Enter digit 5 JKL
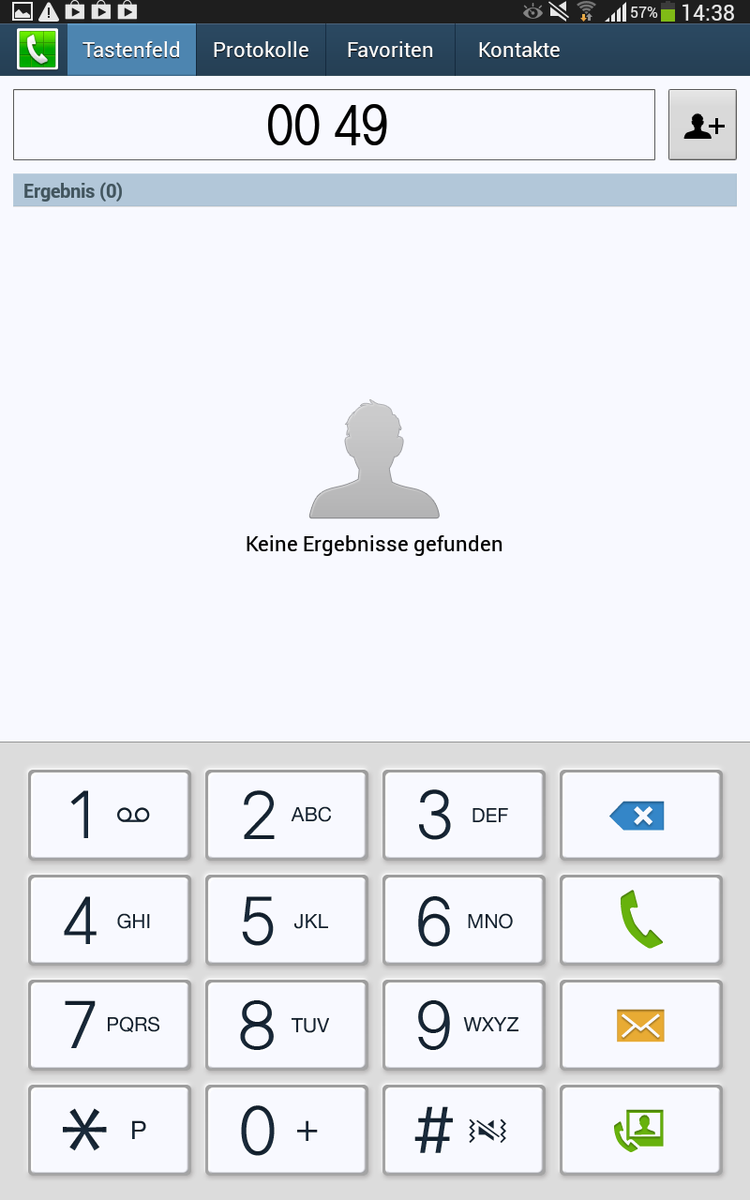Image resolution: width=750 pixels, height=1200 pixels. [286, 920]
